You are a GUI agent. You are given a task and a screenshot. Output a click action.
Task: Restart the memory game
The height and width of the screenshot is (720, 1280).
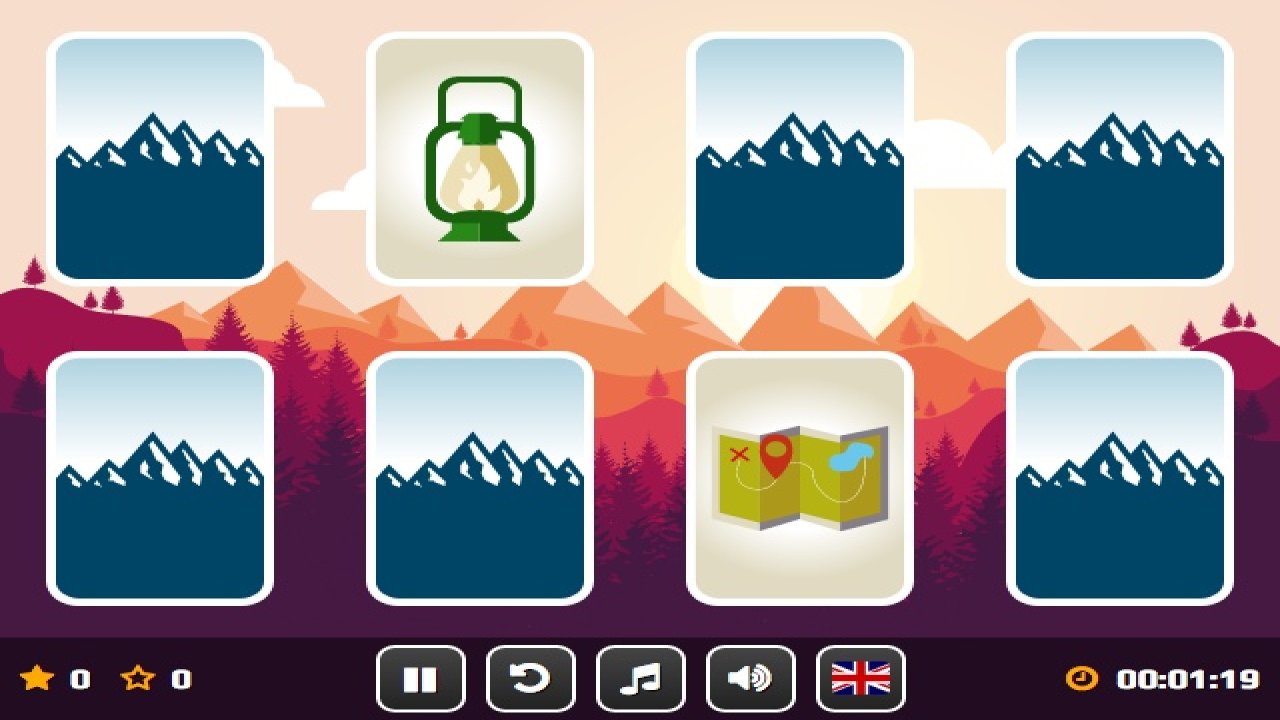pos(530,679)
